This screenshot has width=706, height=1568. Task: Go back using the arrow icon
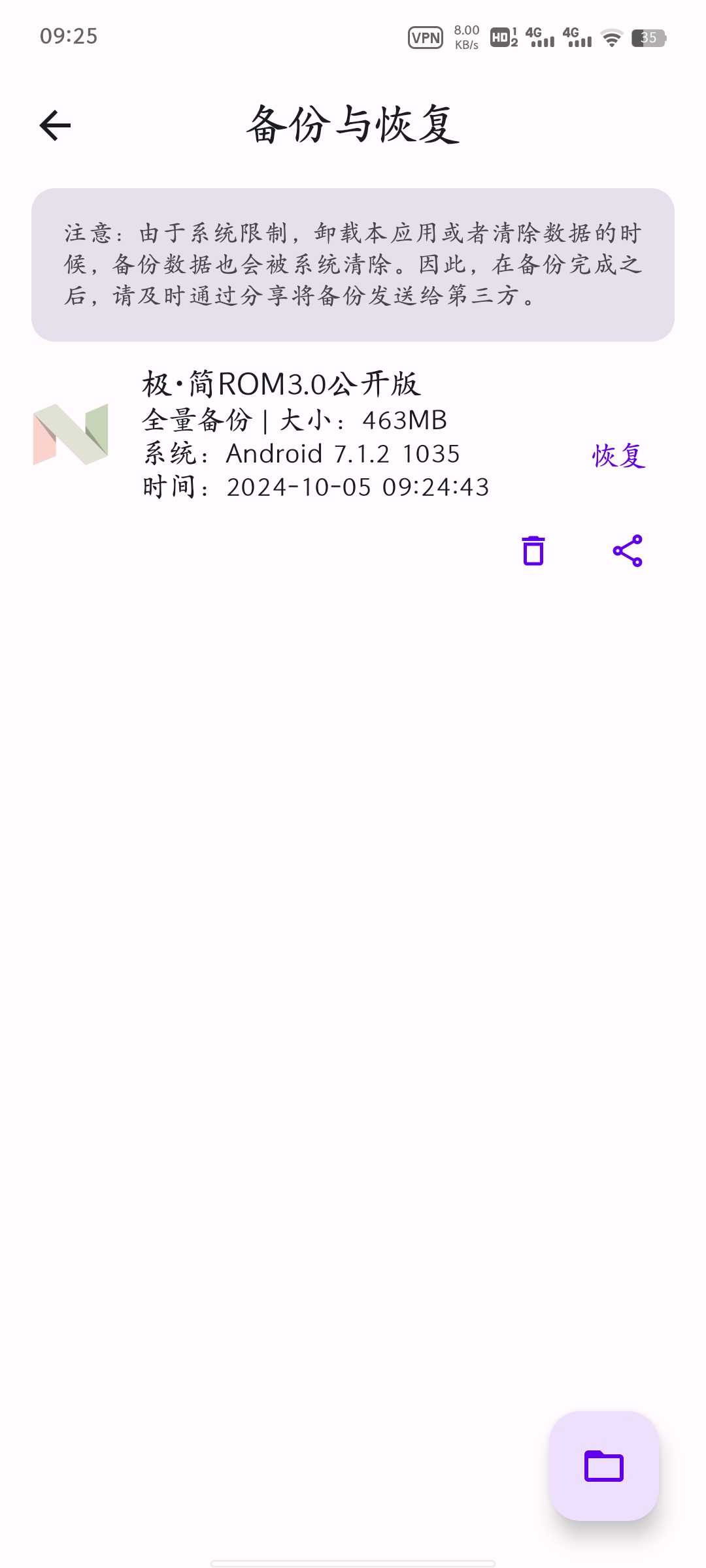click(x=55, y=125)
